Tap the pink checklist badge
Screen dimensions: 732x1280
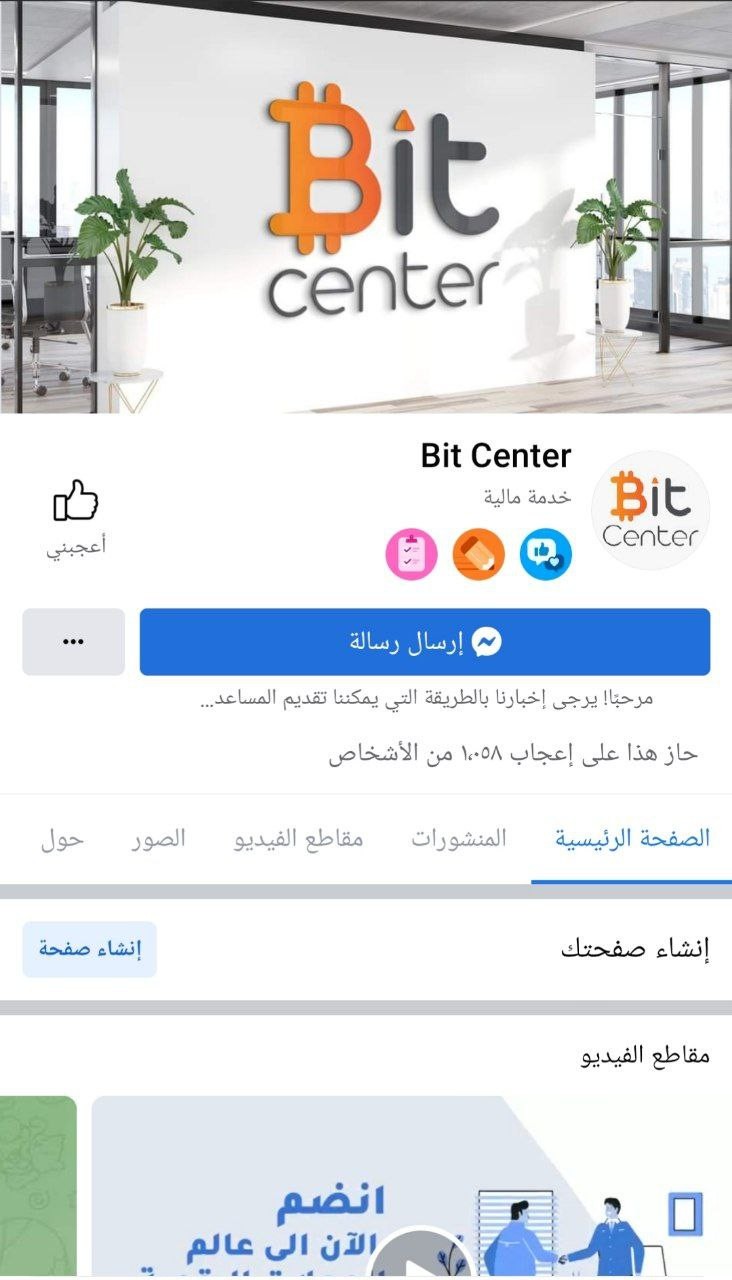(x=412, y=554)
